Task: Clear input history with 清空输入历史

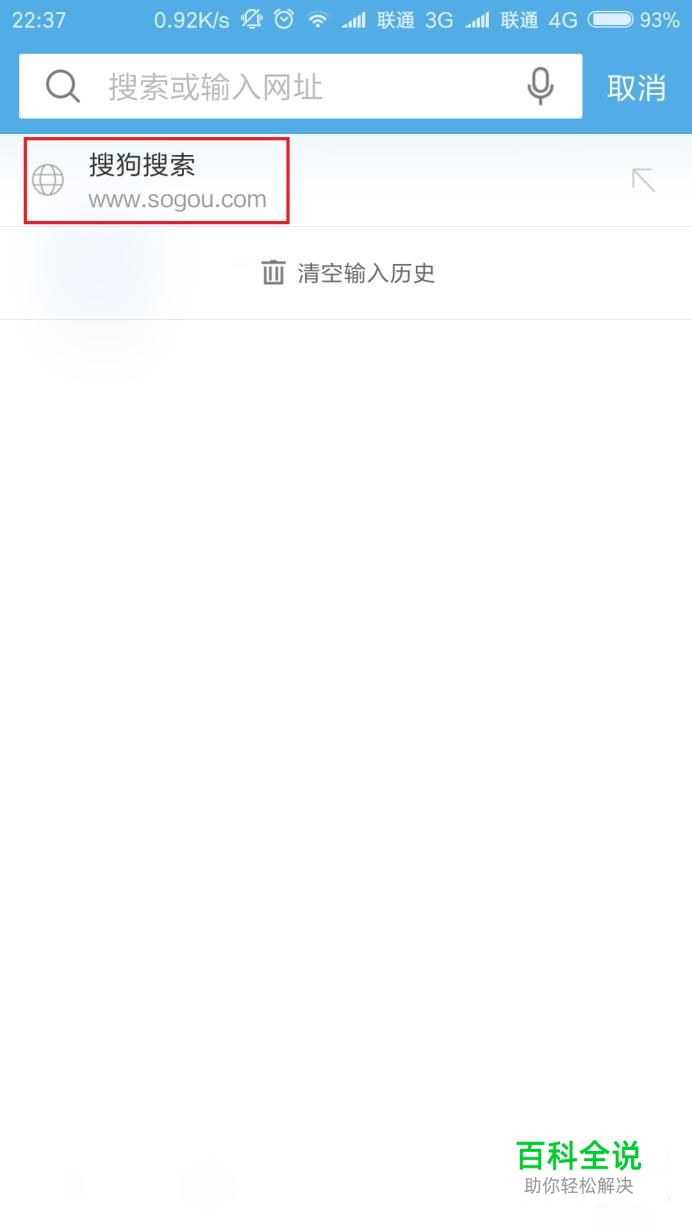Action: tap(348, 272)
